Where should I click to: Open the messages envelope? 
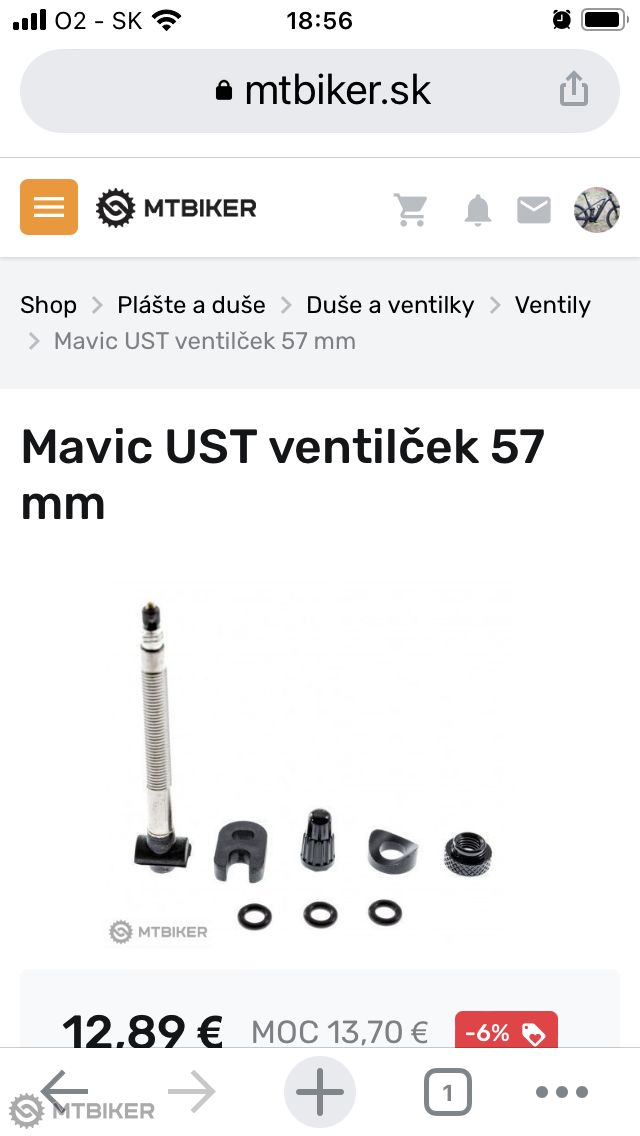534,209
